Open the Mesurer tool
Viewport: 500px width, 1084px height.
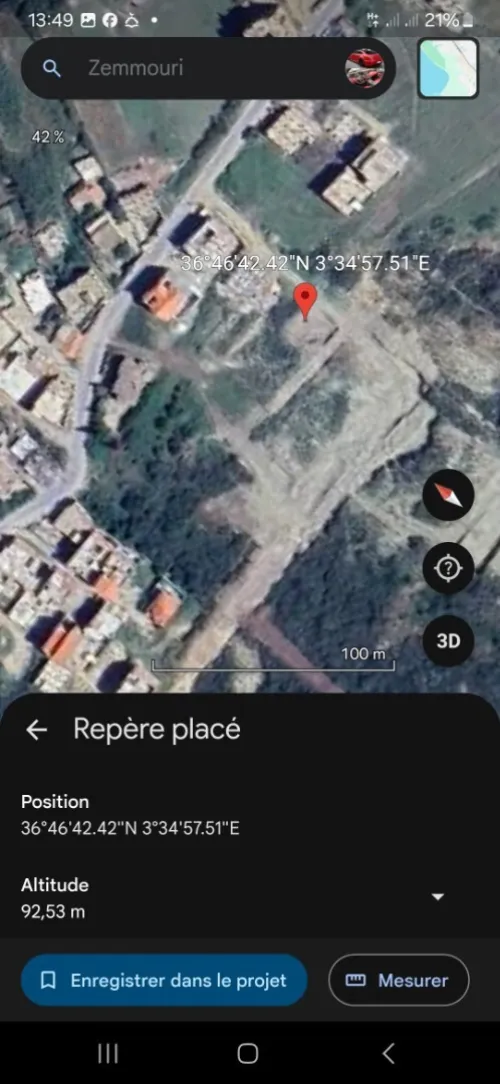(398, 980)
